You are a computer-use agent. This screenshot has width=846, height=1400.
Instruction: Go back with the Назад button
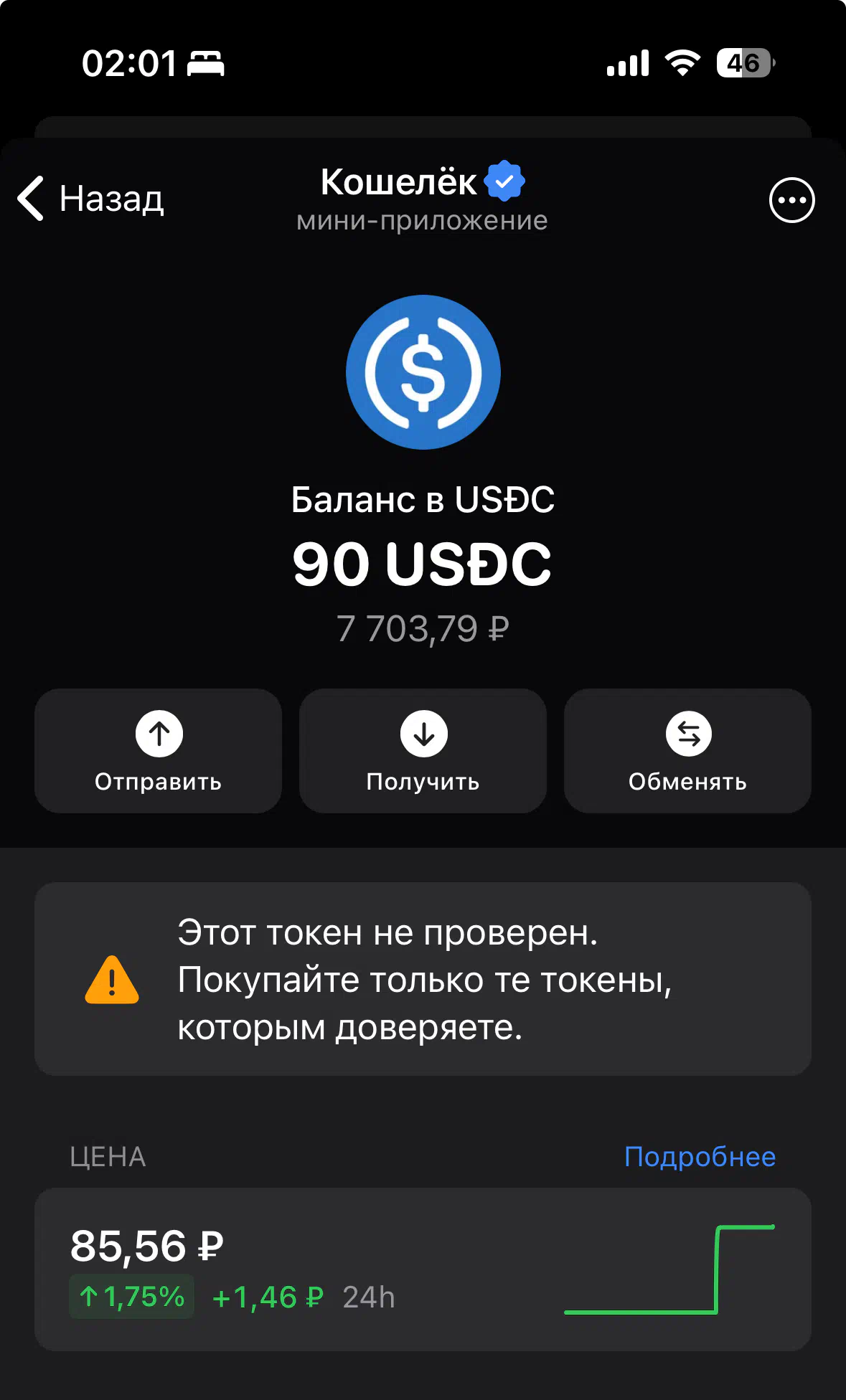click(x=91, y=199)
